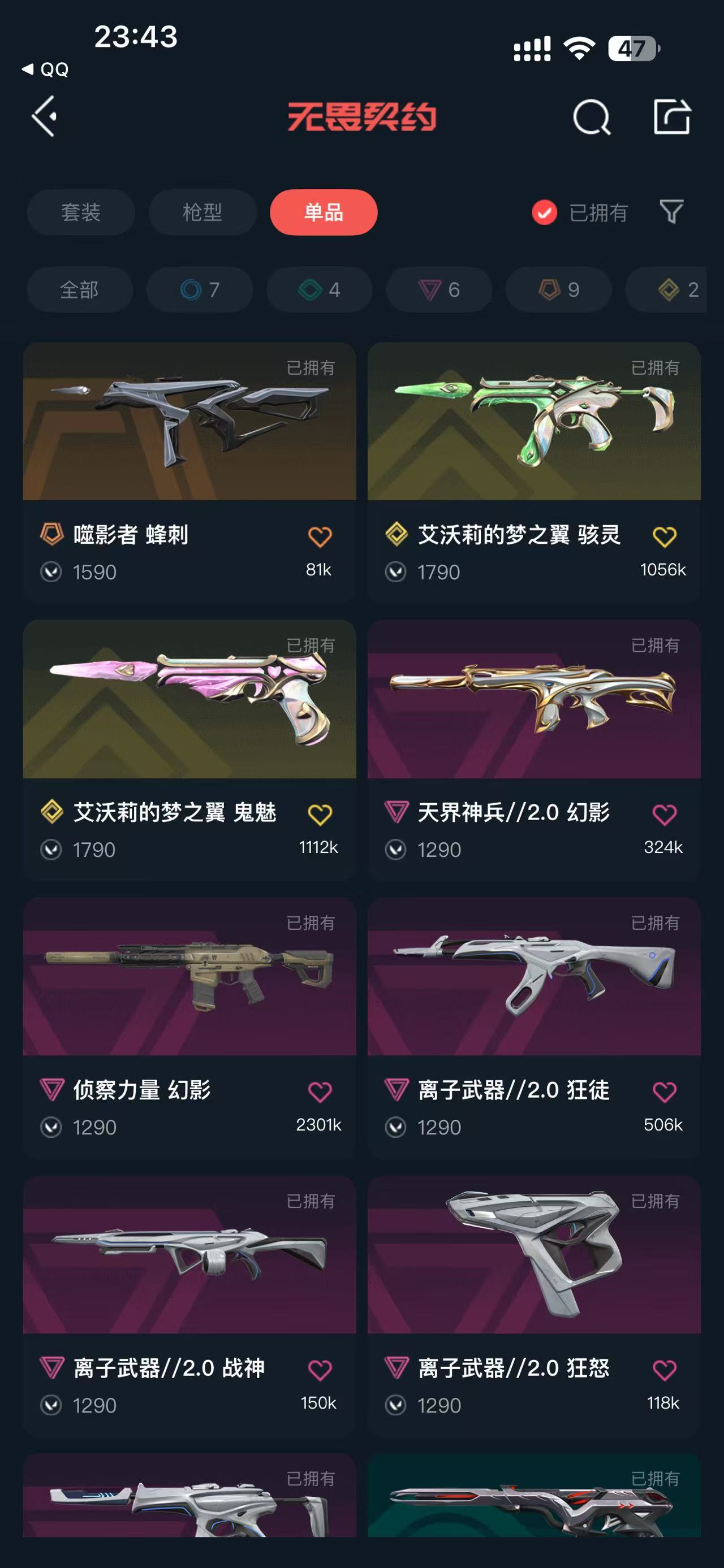Select the 全部 rarity chip

[80, 290]
